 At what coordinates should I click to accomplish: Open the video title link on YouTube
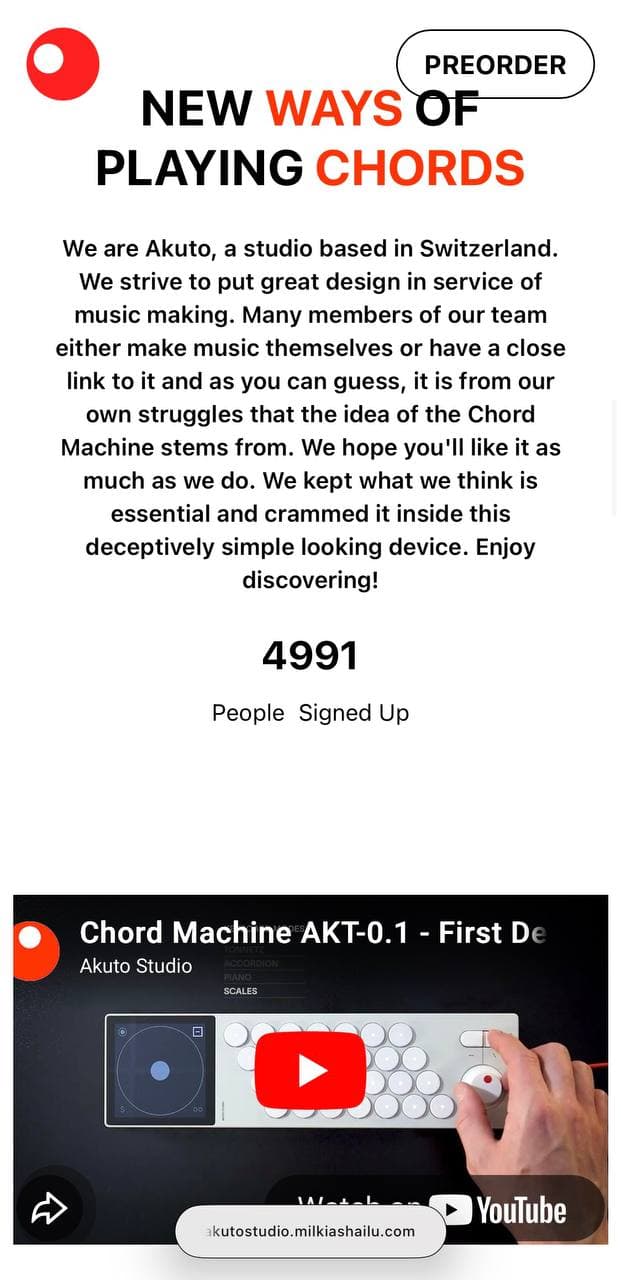tap(312, 932)
